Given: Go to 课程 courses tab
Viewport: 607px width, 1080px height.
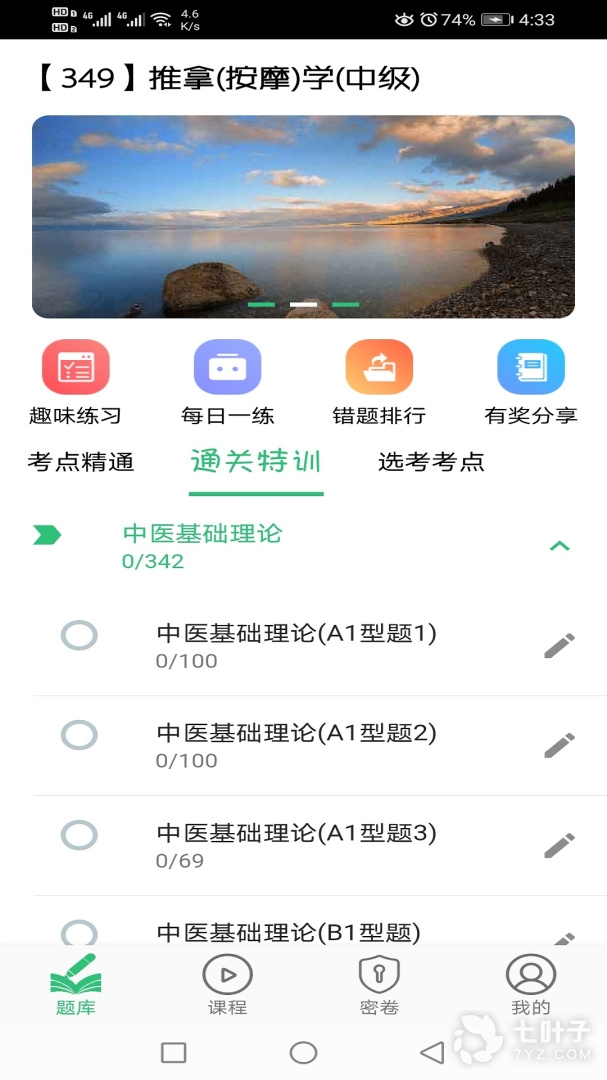Looking at the screenshot, I should [x=227, y=985].
